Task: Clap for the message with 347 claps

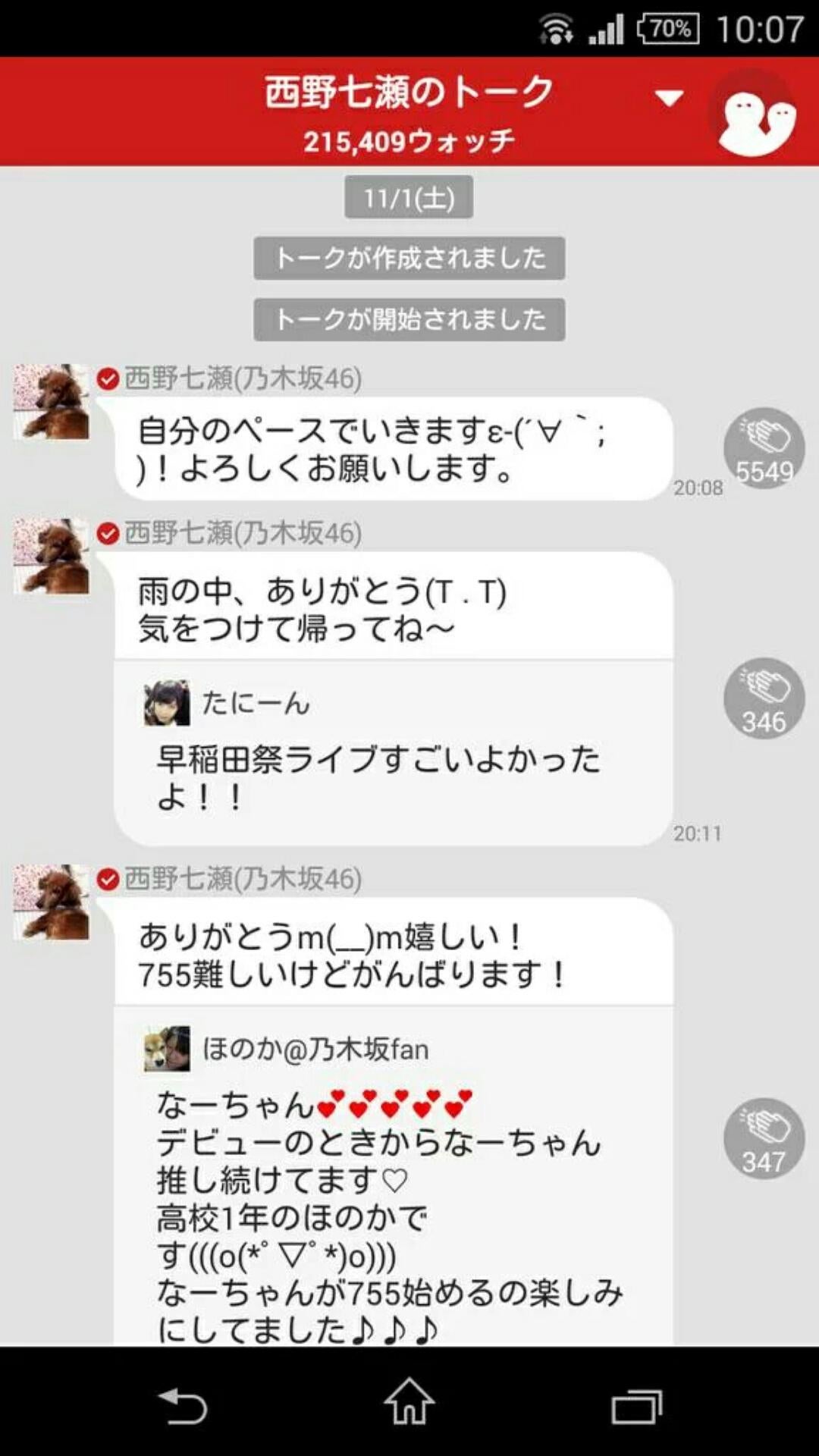Action: 764,1139
